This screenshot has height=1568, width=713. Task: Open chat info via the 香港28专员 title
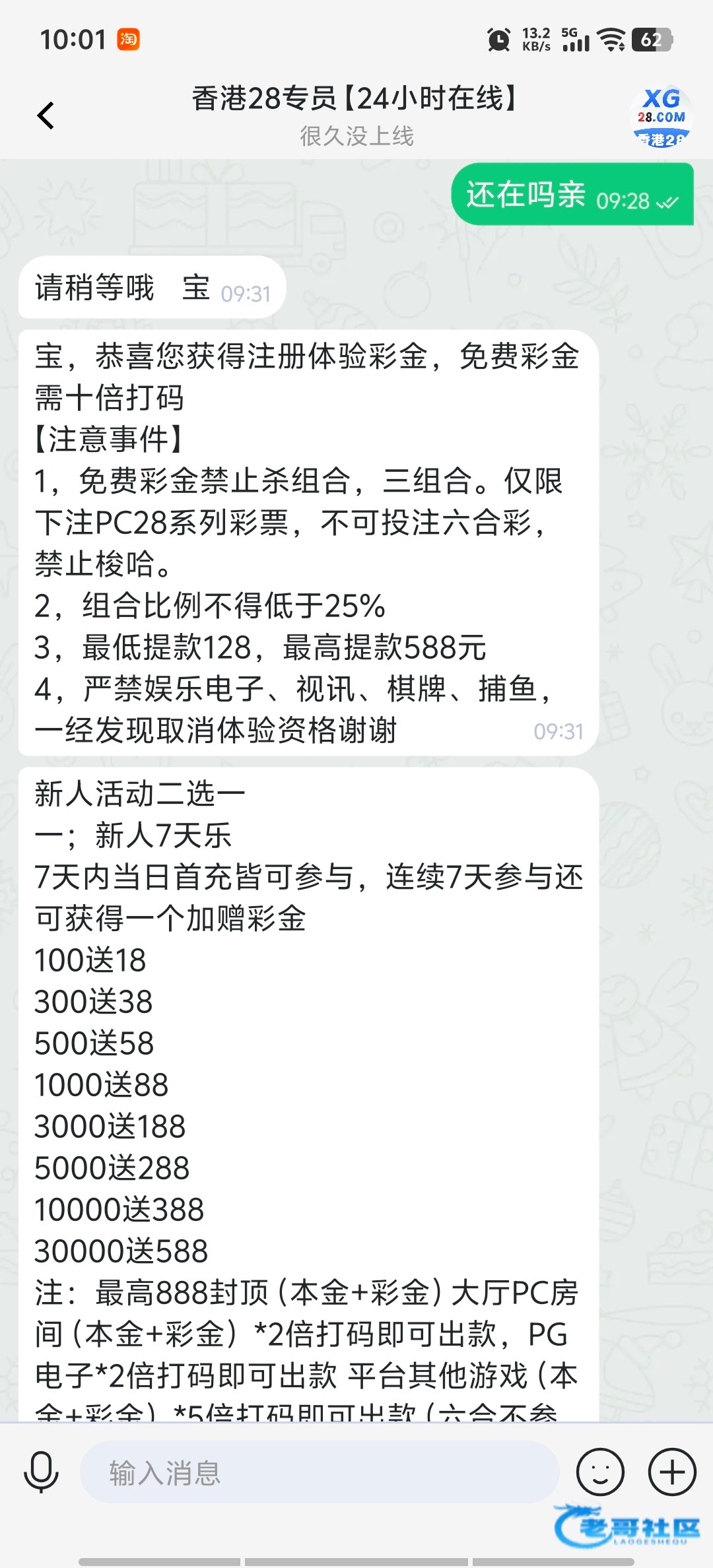coord(356,99)
